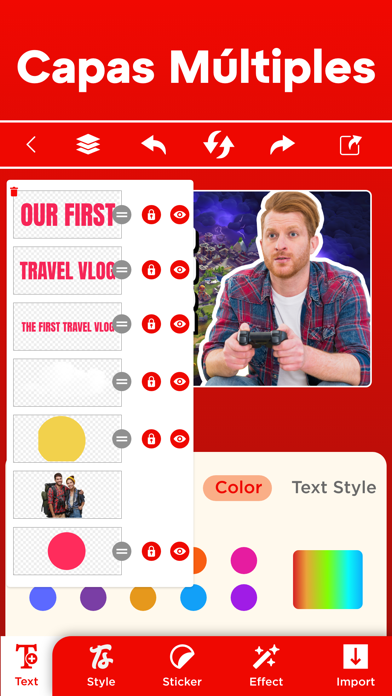Lock the OUR FIRST text layer

click(x=151, y=215)
